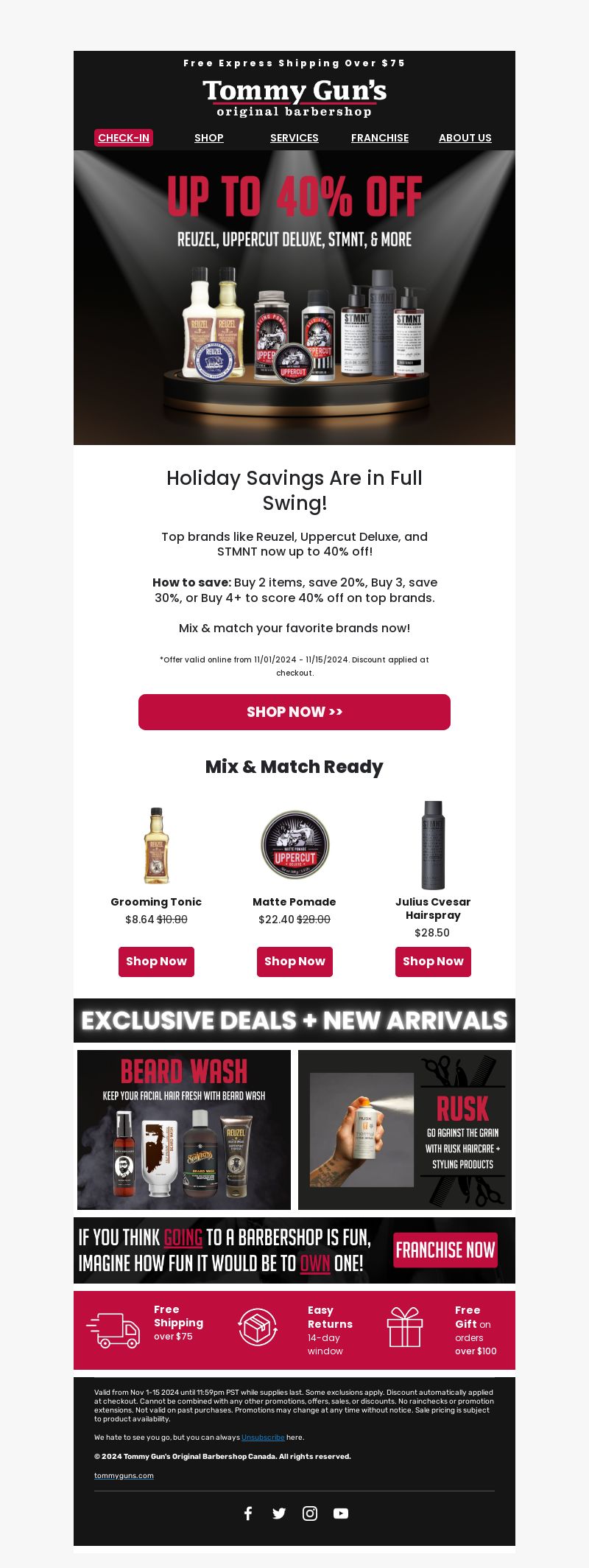The image size is (589, 1568).
Task: Open the FRANCHISE link
Action: [x=380, y=138]
